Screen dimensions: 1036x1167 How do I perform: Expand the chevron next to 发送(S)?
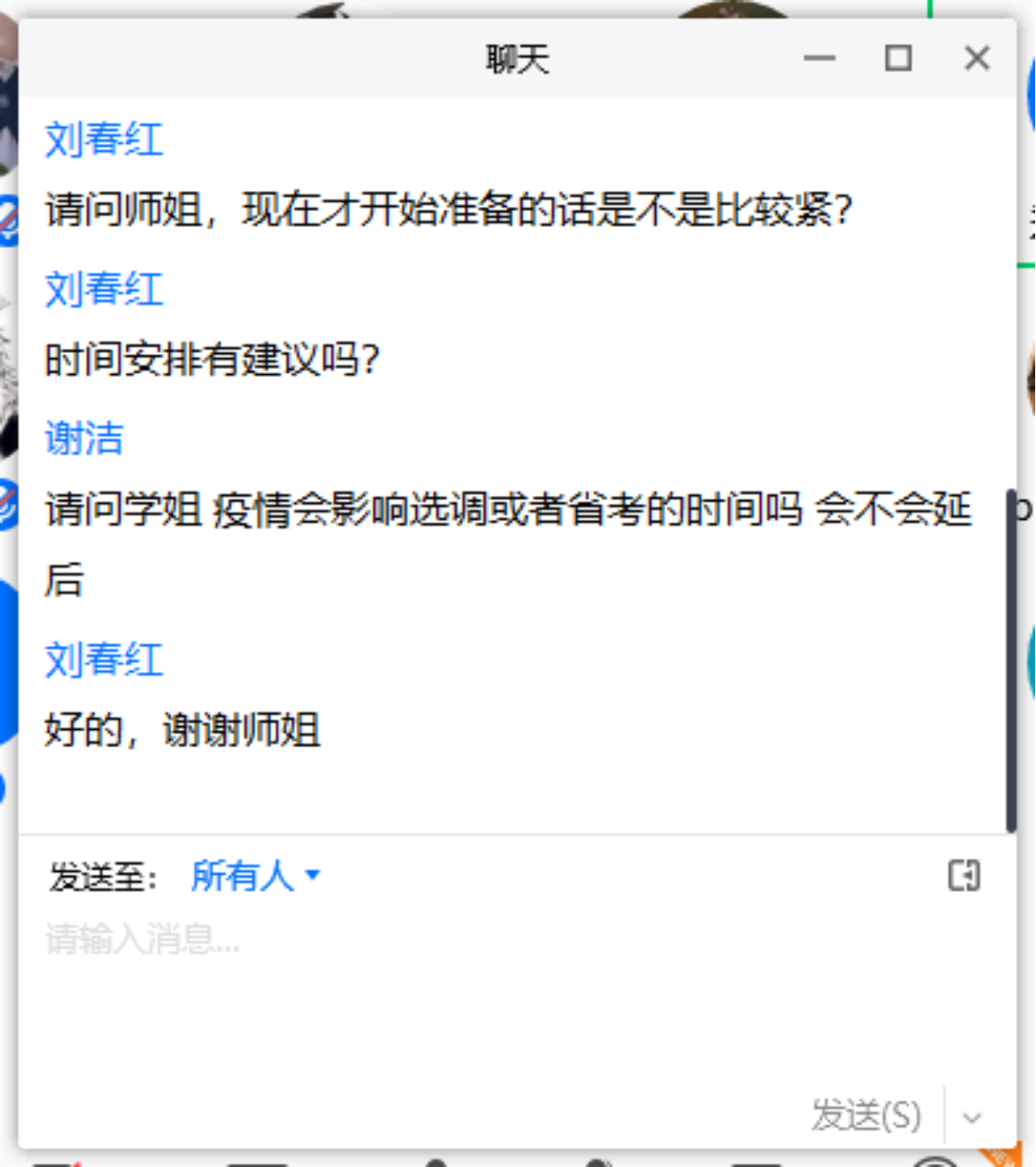coord(971,1117)
